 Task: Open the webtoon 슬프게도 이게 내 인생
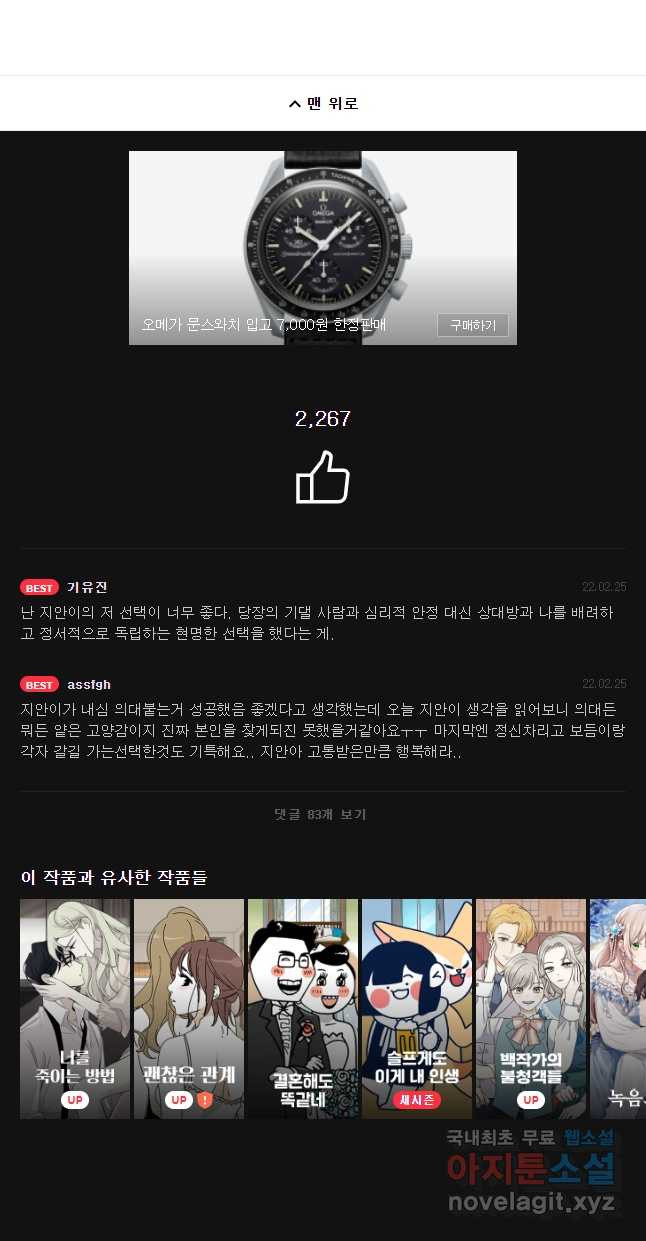[417, 1008]
